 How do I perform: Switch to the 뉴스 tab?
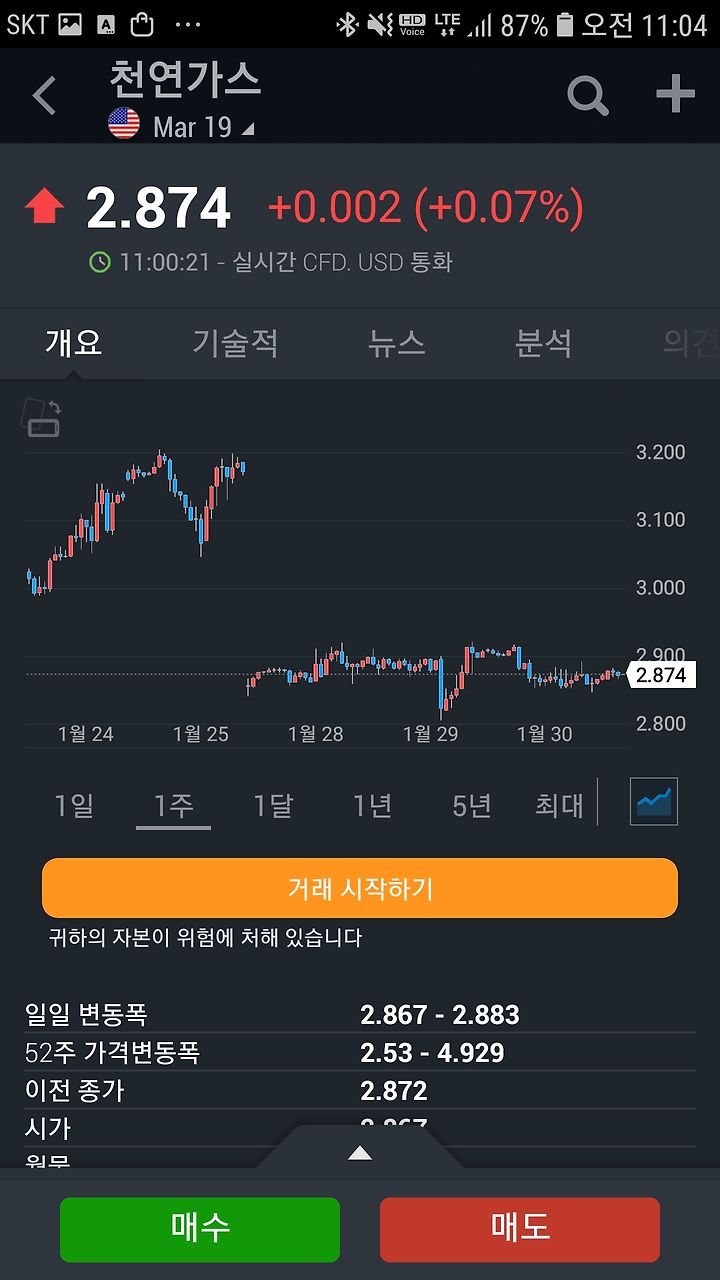396,343
